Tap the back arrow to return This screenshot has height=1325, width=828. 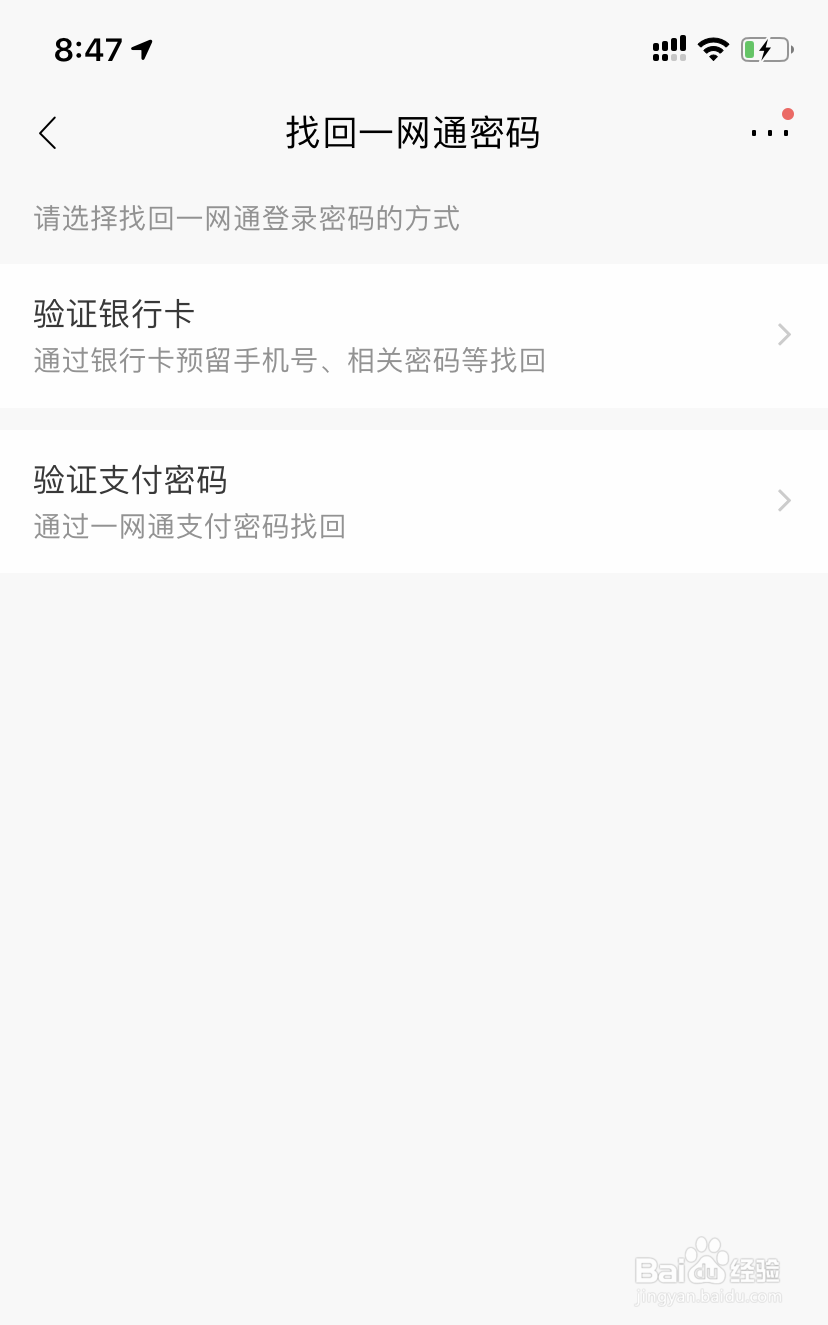point(47,132)
